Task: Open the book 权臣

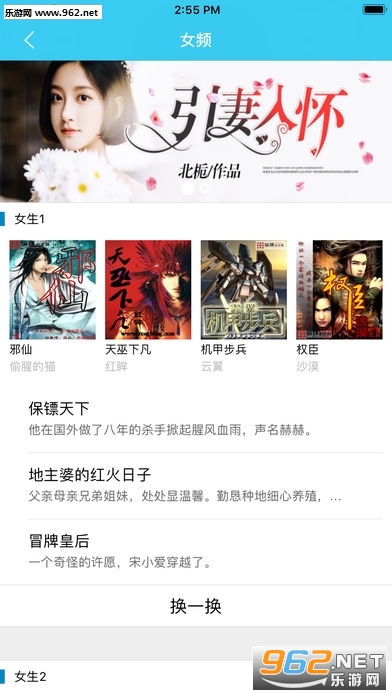Action: point(339,306)
